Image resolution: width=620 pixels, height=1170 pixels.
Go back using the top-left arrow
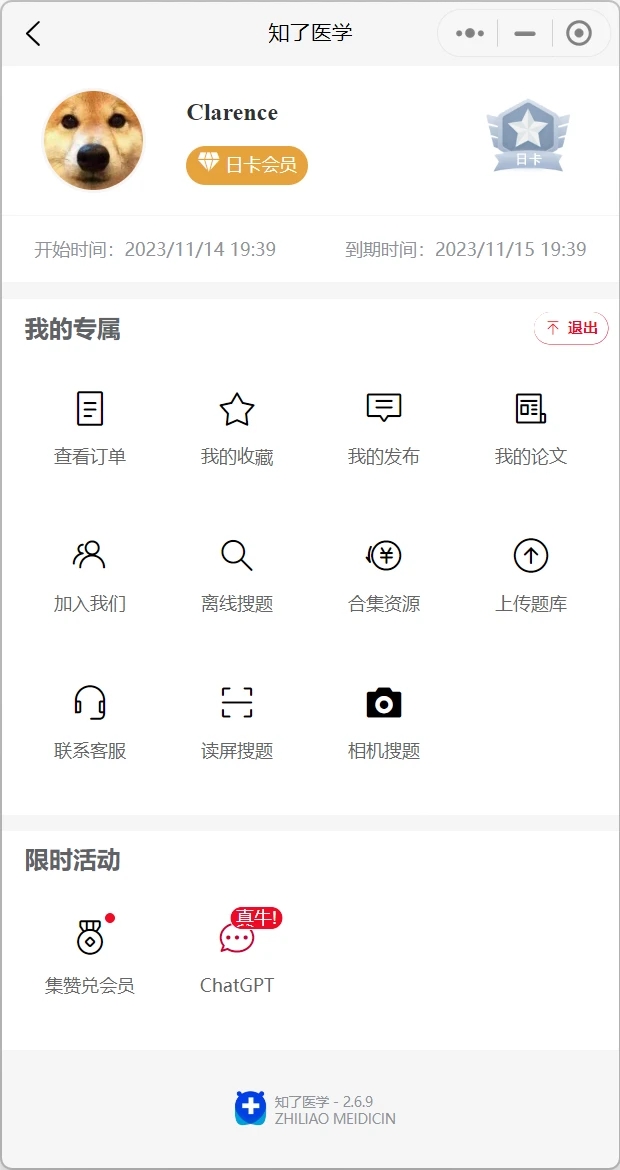point(33,34)
